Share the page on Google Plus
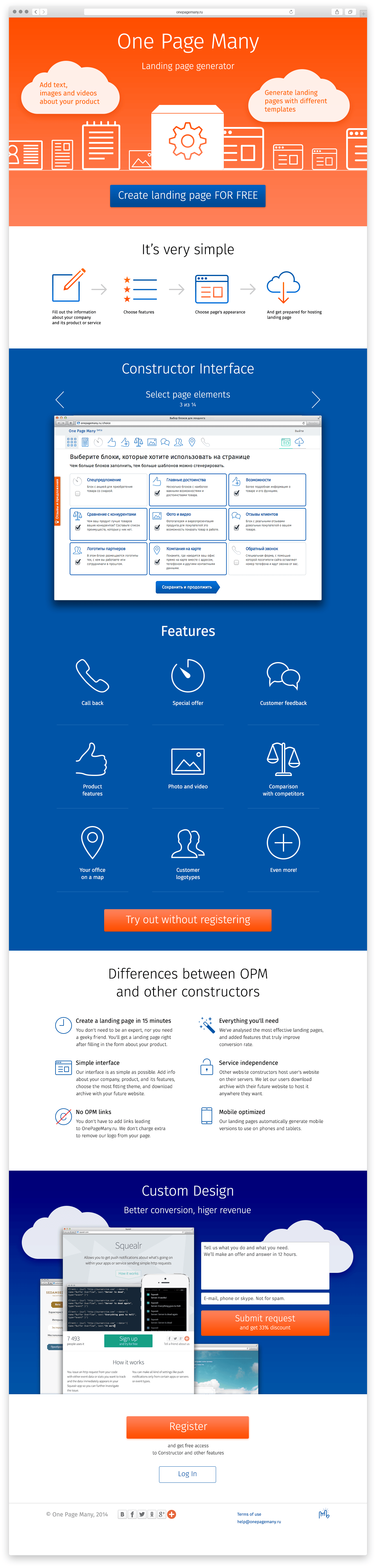 pyautogui.click(x=161, y=1514)
